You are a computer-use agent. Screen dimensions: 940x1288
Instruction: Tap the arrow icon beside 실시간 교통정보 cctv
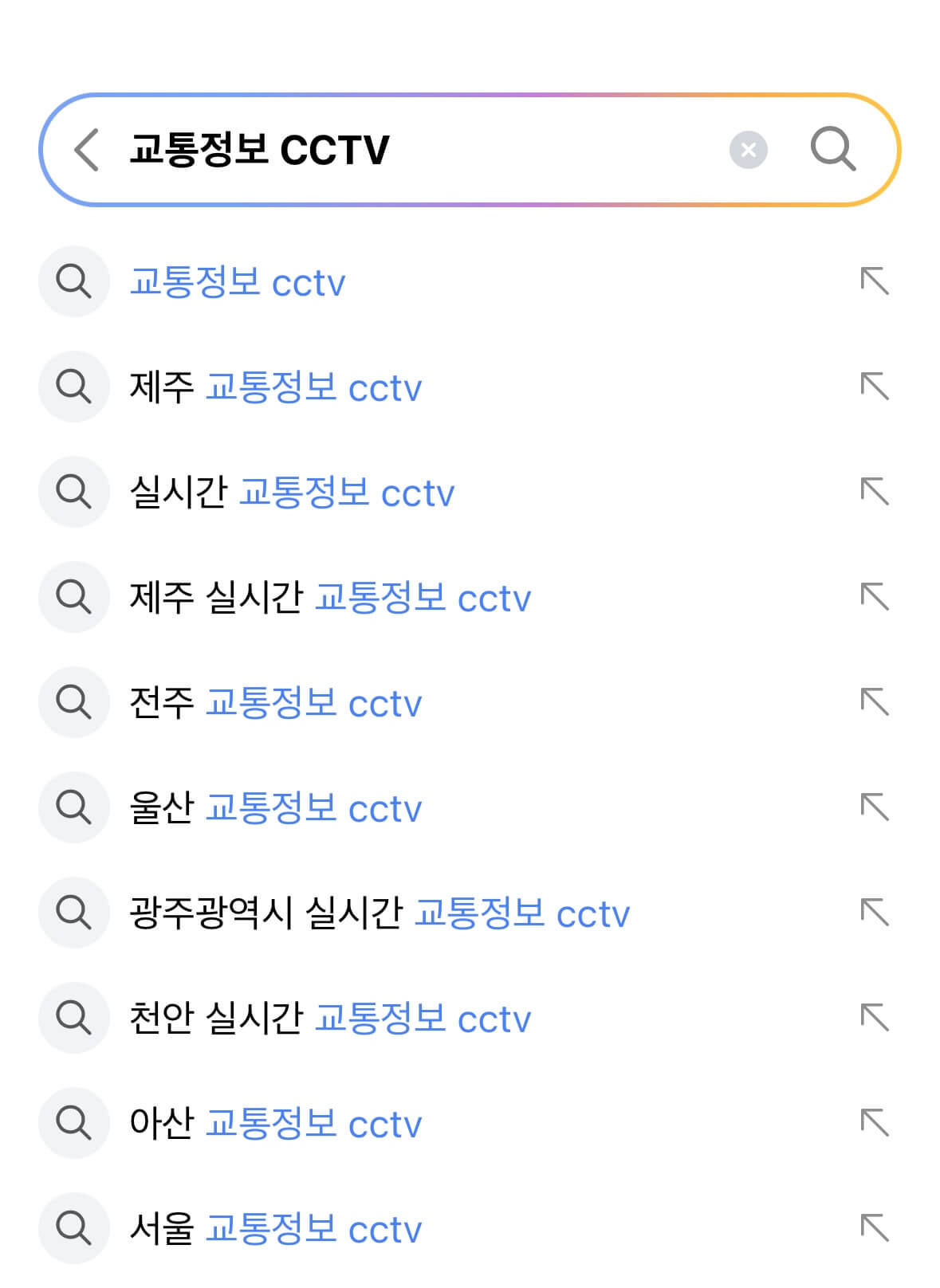(875, 492)
